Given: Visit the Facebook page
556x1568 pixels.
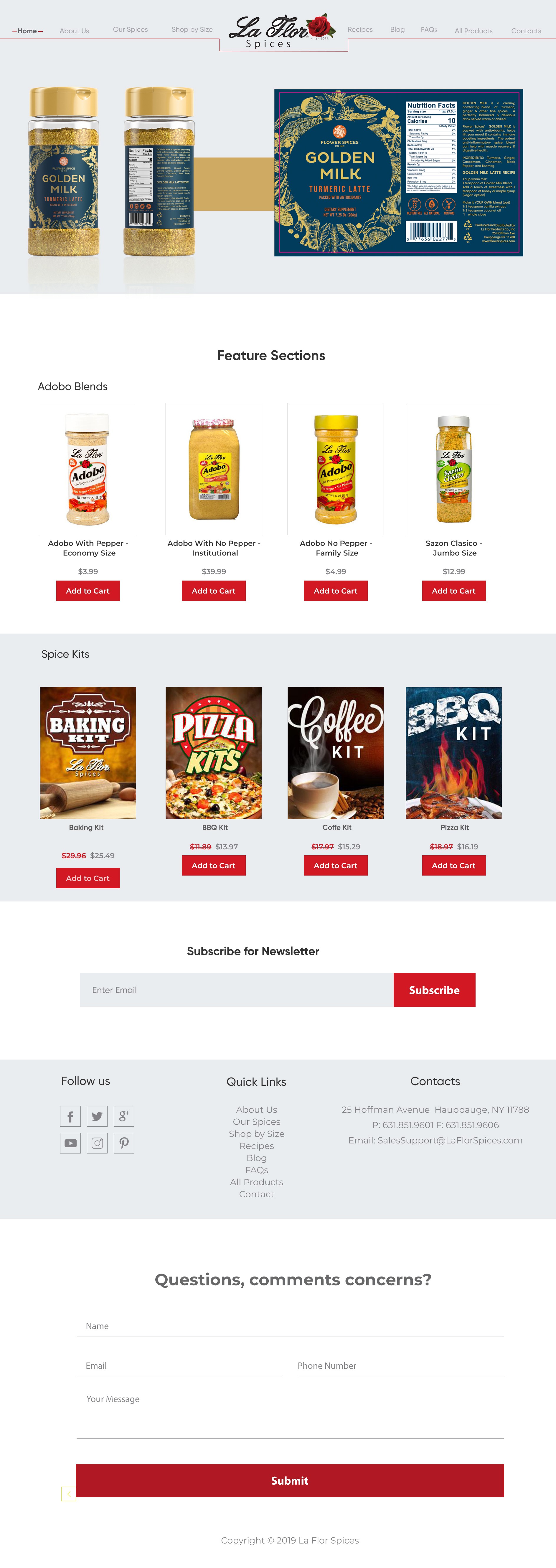Looking at the screenshot, I should coord(70,1116).
